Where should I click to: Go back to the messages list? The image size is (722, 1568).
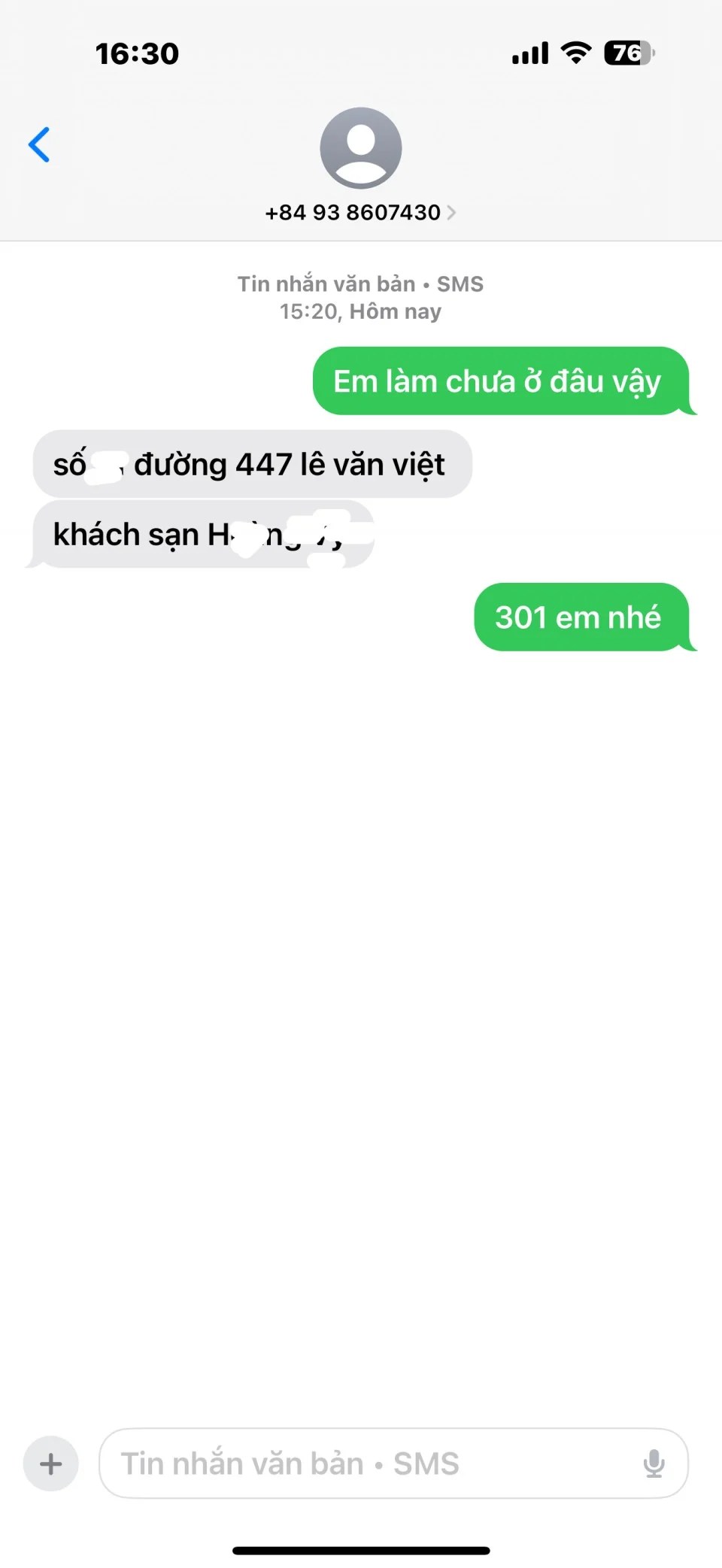point(39,144)
